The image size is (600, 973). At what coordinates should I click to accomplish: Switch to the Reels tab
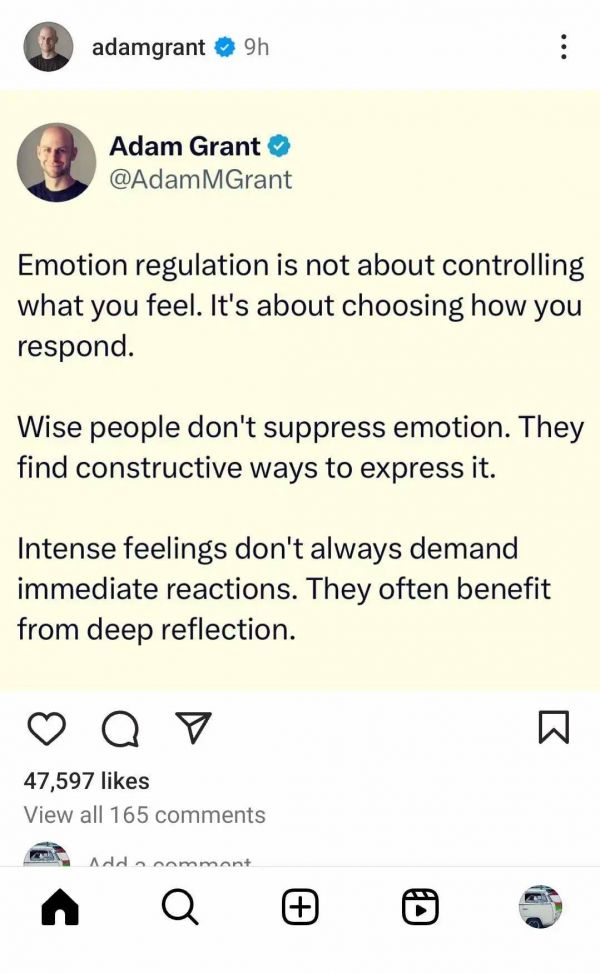[x=420, y=908]
